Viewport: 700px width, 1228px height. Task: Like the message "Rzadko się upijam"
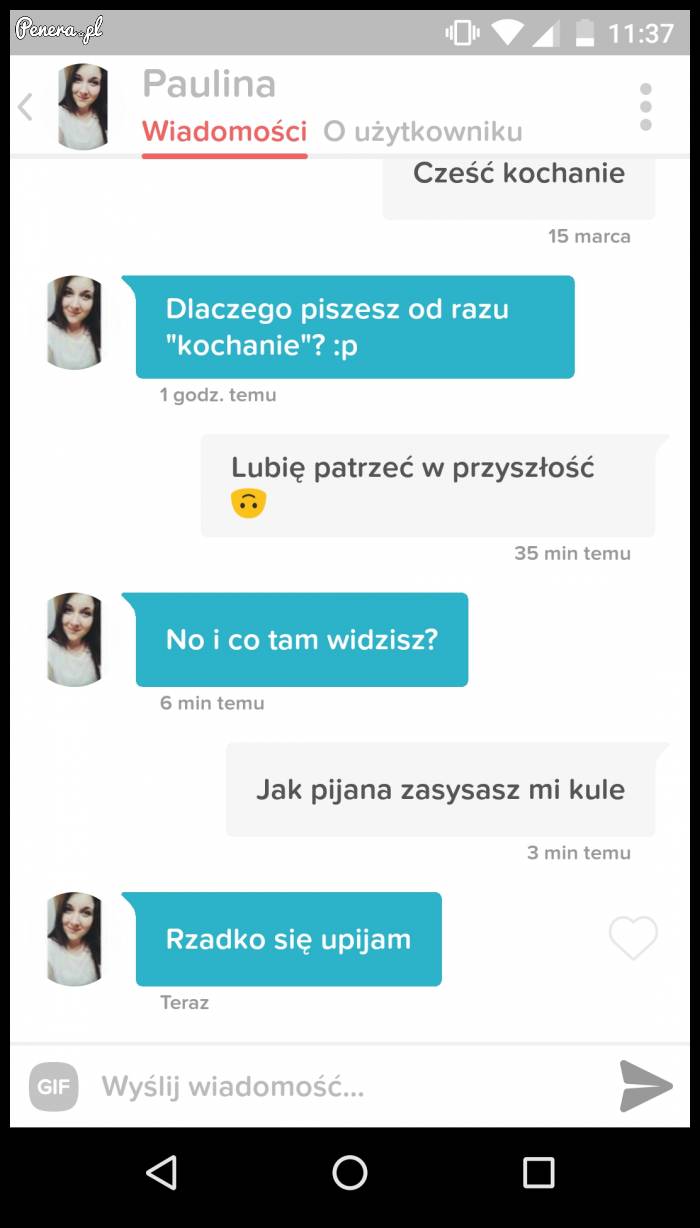(633, 938)
